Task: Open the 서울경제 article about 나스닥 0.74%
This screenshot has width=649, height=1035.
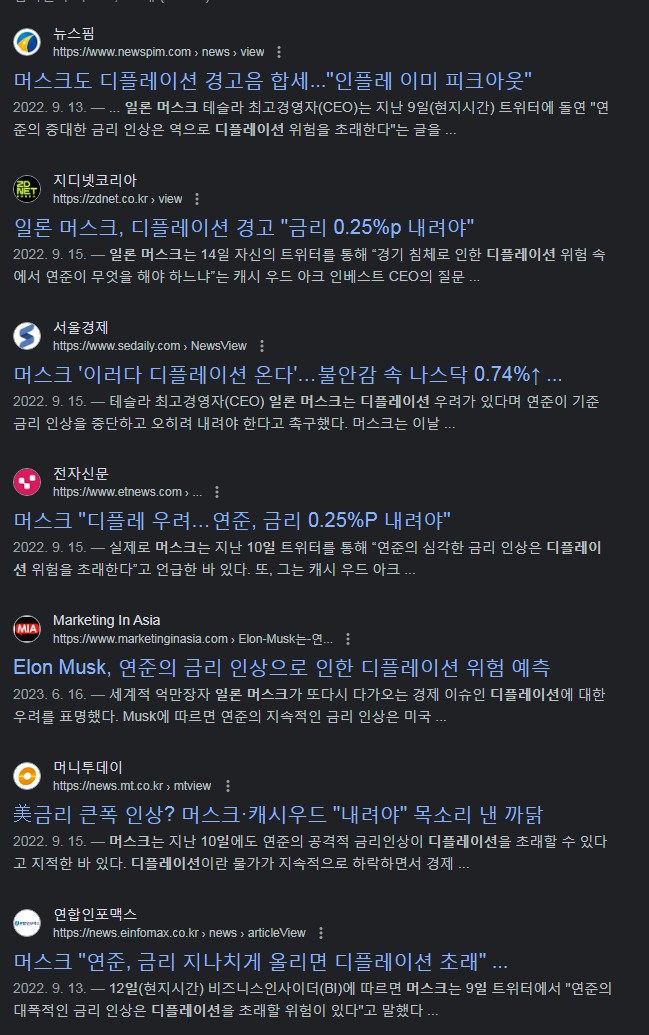Action: tap(288, 374)
